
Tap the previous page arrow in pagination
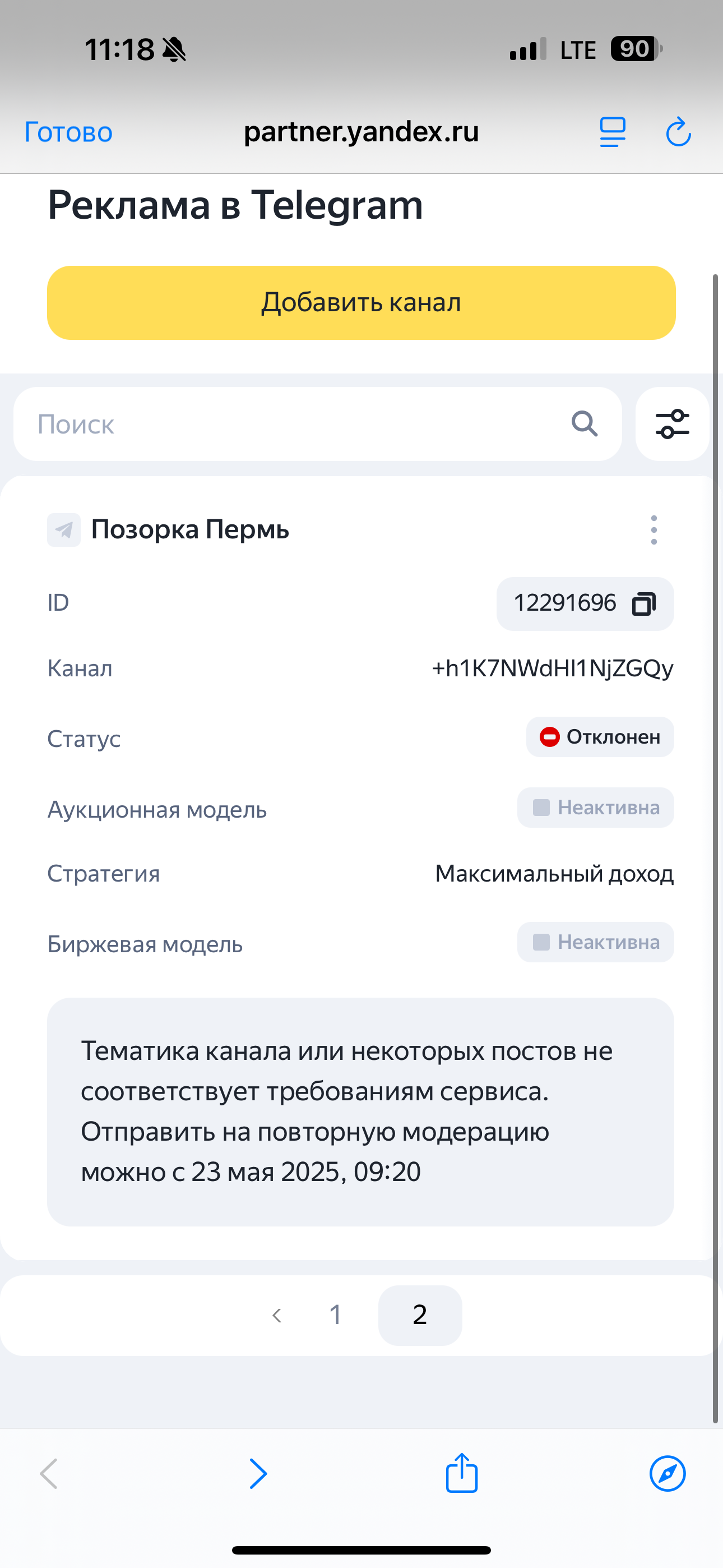(277, 1316)
